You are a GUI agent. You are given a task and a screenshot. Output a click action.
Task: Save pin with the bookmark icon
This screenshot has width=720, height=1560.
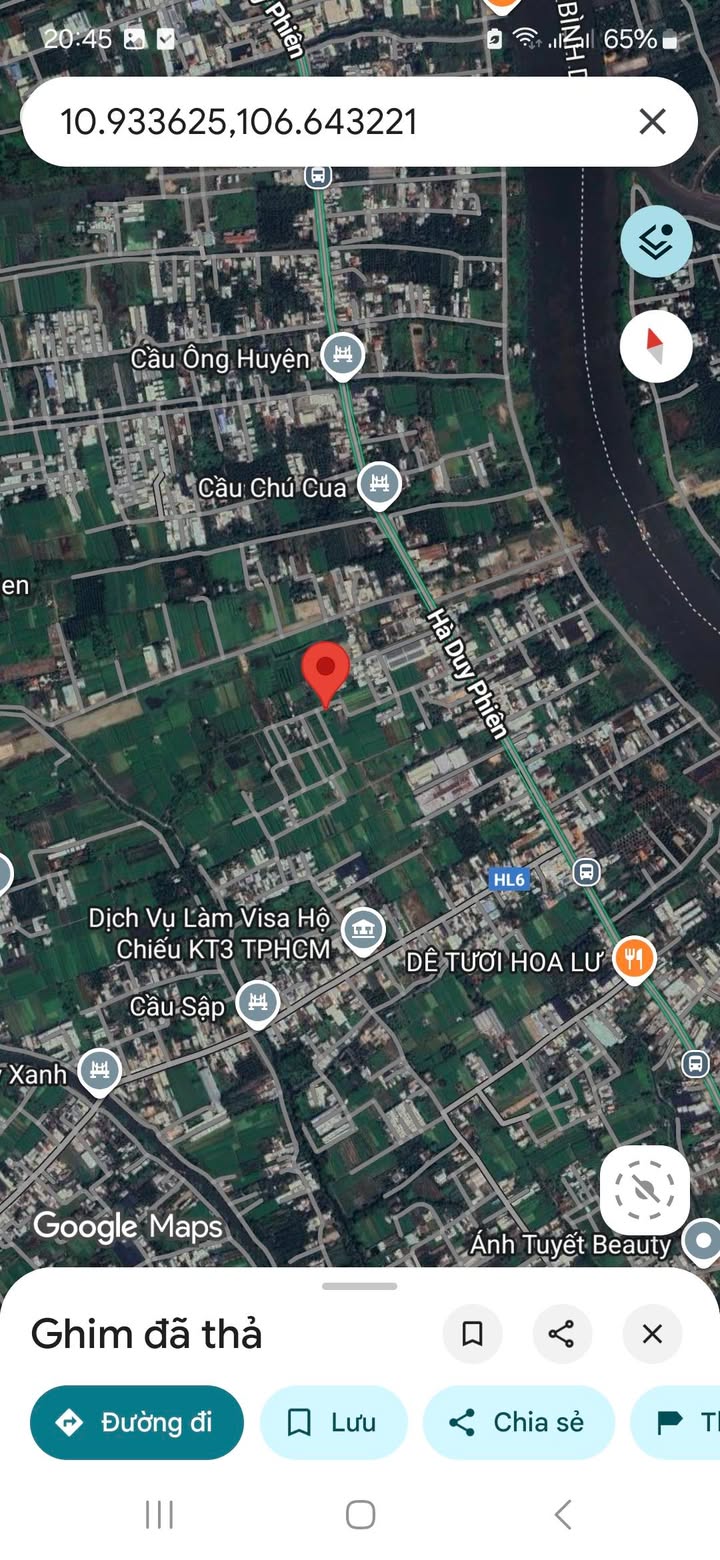click(x=472, y=1333)
